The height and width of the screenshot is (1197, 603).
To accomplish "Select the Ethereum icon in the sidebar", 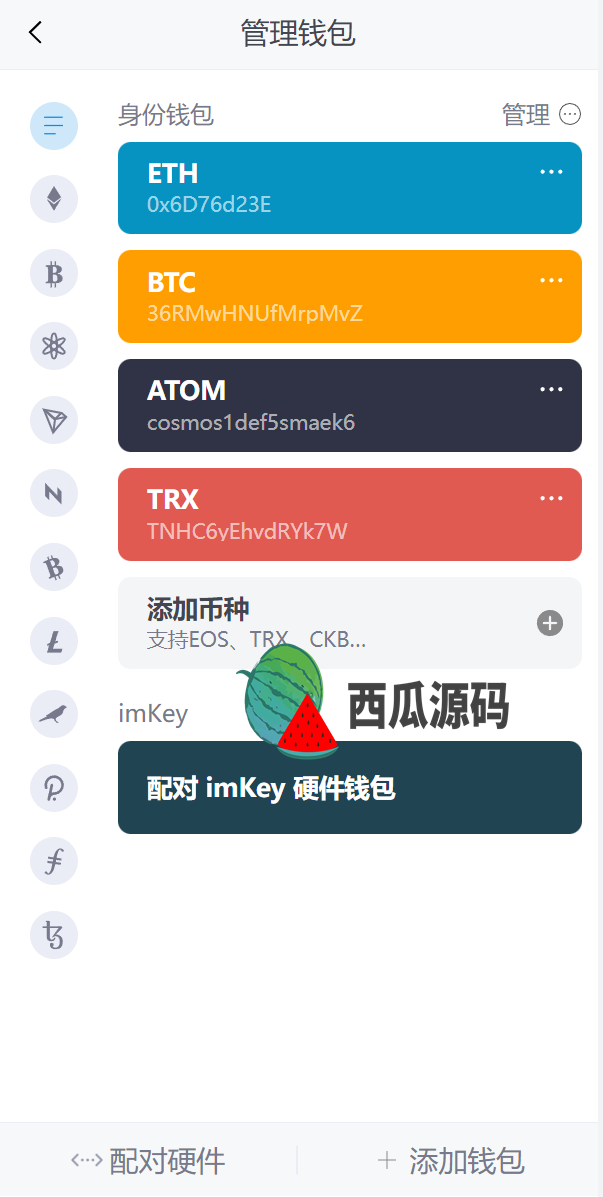I will [x=53, y=199].
